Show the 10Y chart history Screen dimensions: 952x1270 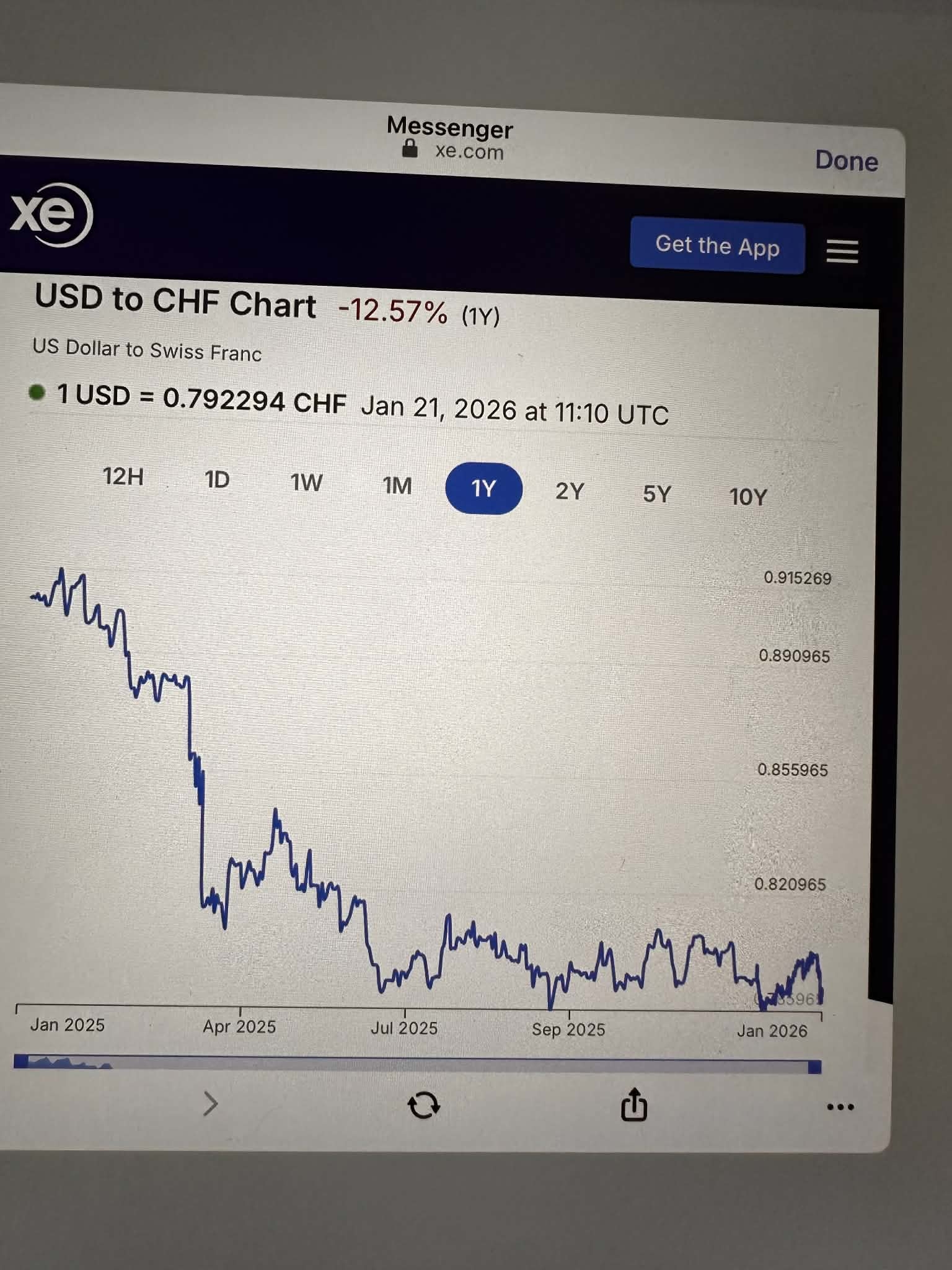pyautogui.click(x=748, y=497)
